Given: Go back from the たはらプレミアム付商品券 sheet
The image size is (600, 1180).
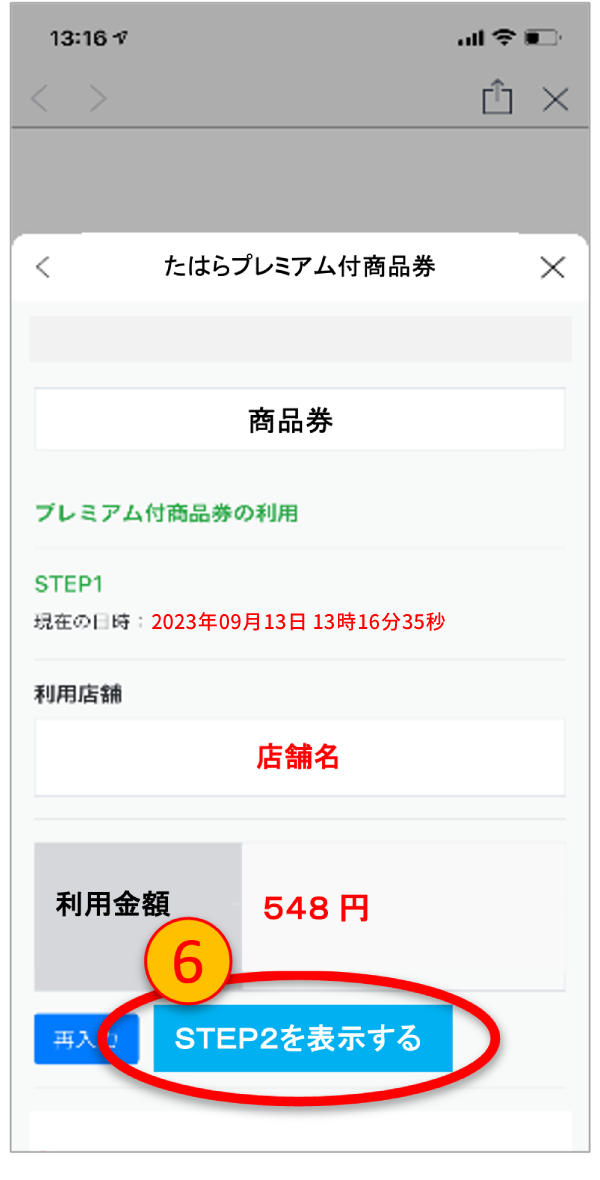Looking at the screenshot, I should 44,267.
